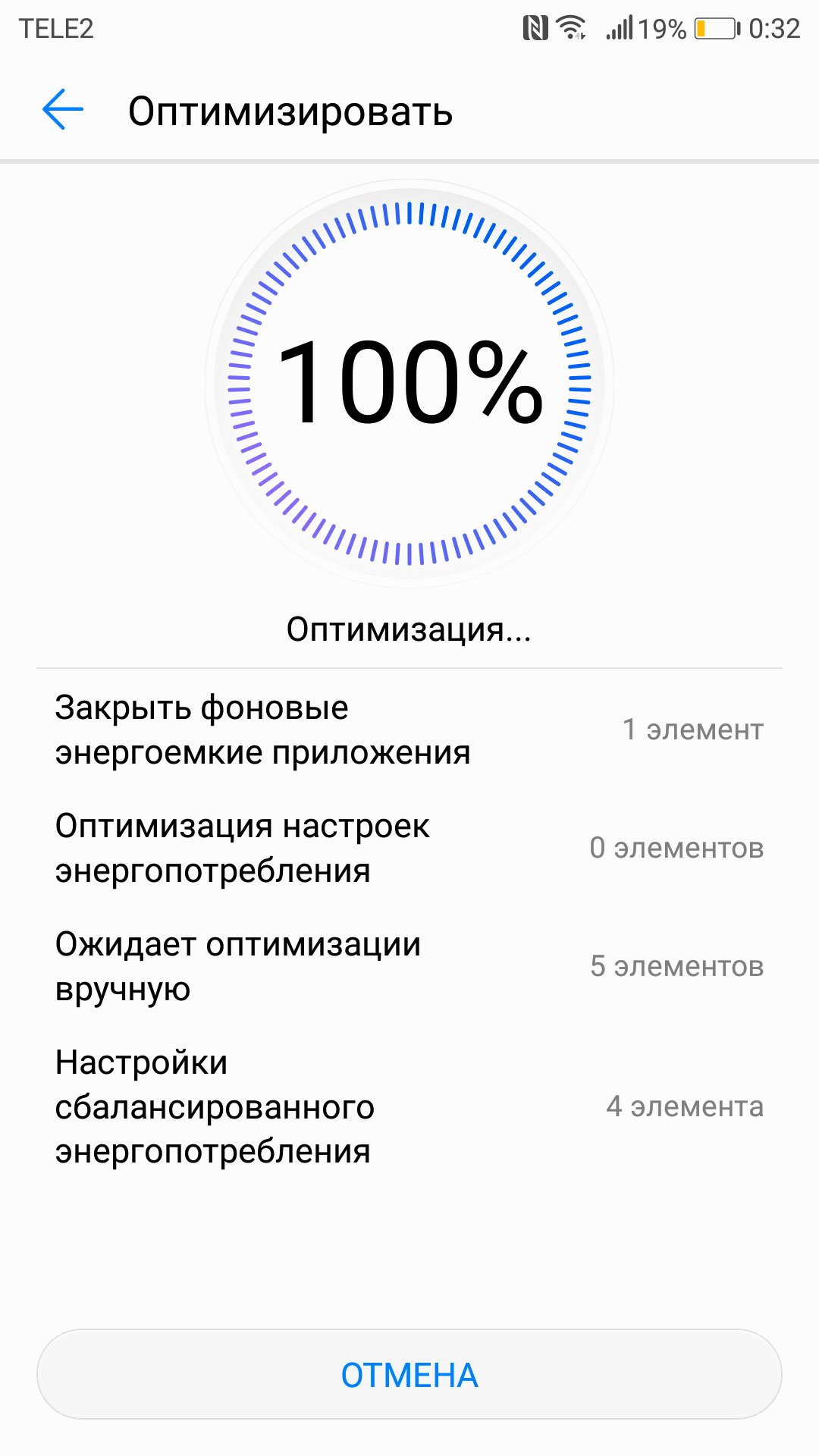Open Закрыть фоновые энергоемкие приложения row
This screenshot has width=819, height=1456.
tap(409, 730)
